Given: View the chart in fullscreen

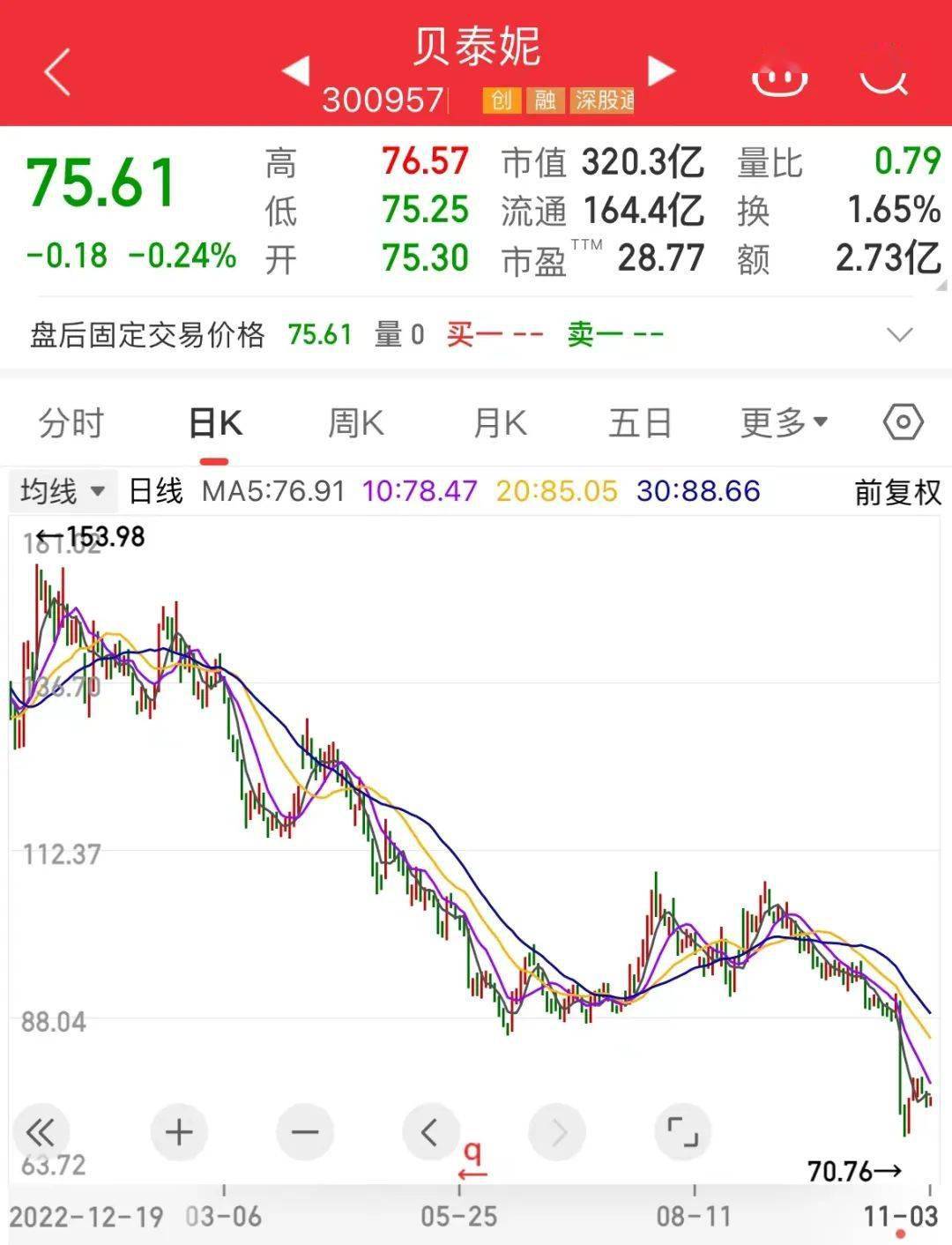Looking at the screenshot, I should 682,1131.
